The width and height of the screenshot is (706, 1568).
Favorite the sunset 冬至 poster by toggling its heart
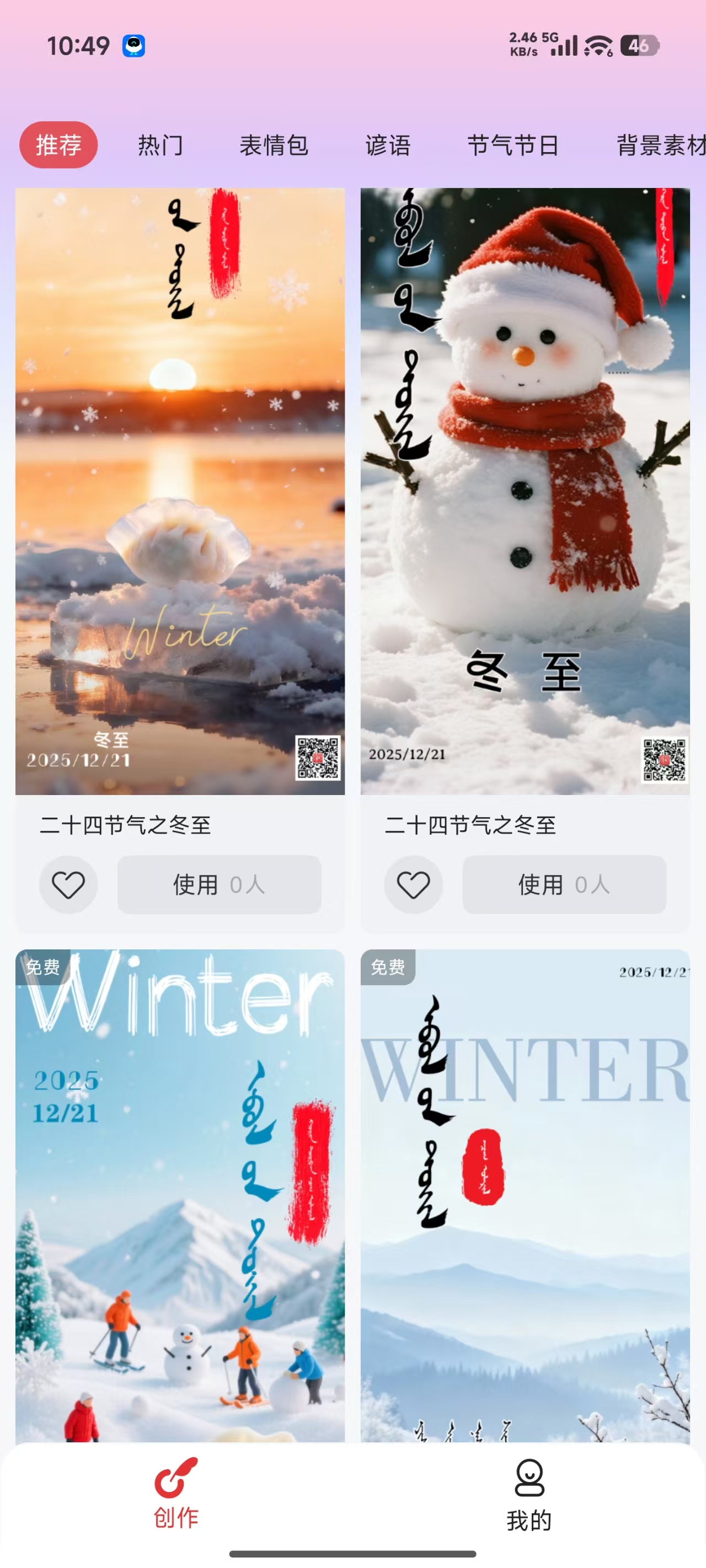point(68,885)
